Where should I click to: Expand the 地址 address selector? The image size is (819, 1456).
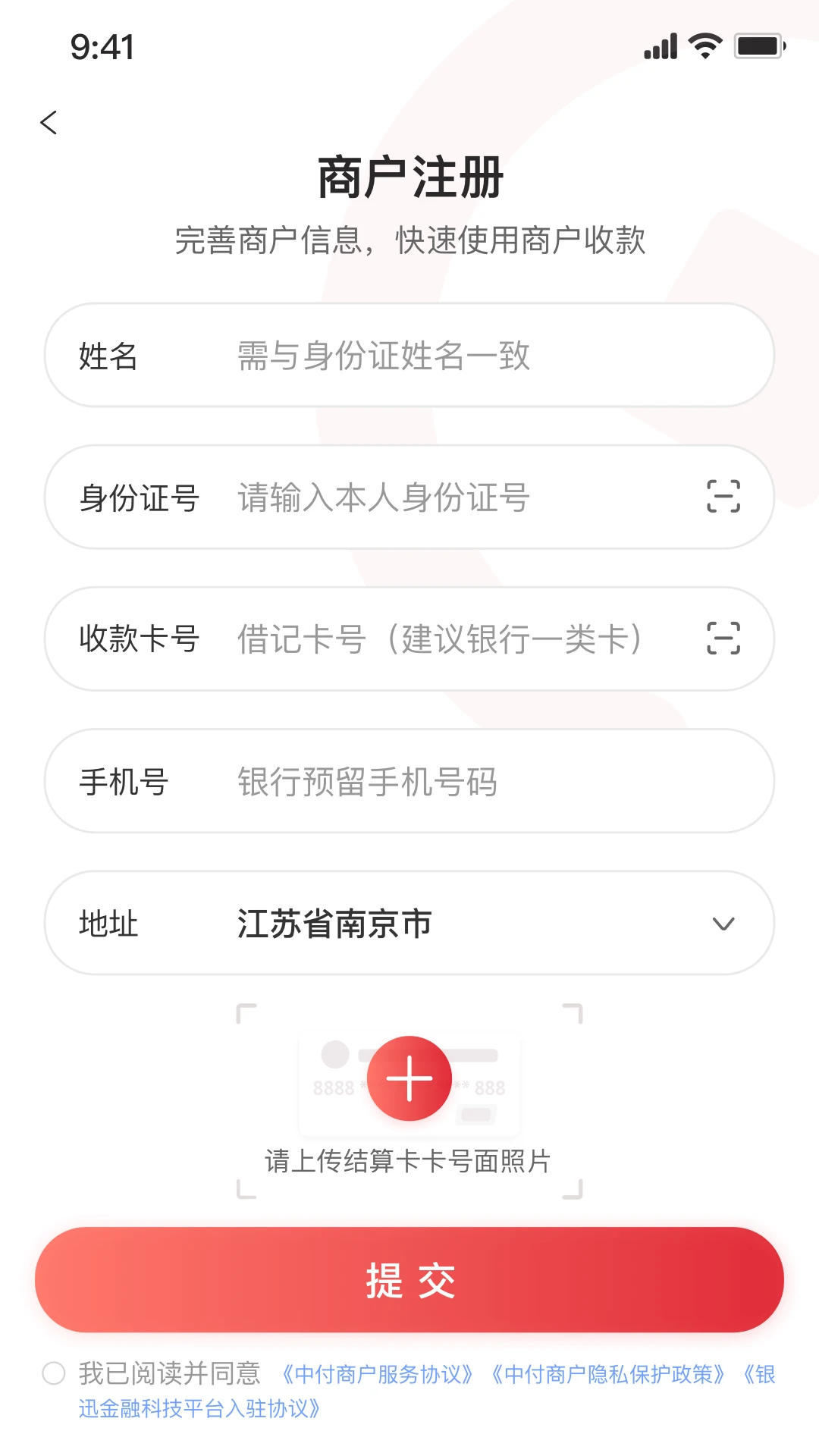pyautogui.click(x=409, y=923)
